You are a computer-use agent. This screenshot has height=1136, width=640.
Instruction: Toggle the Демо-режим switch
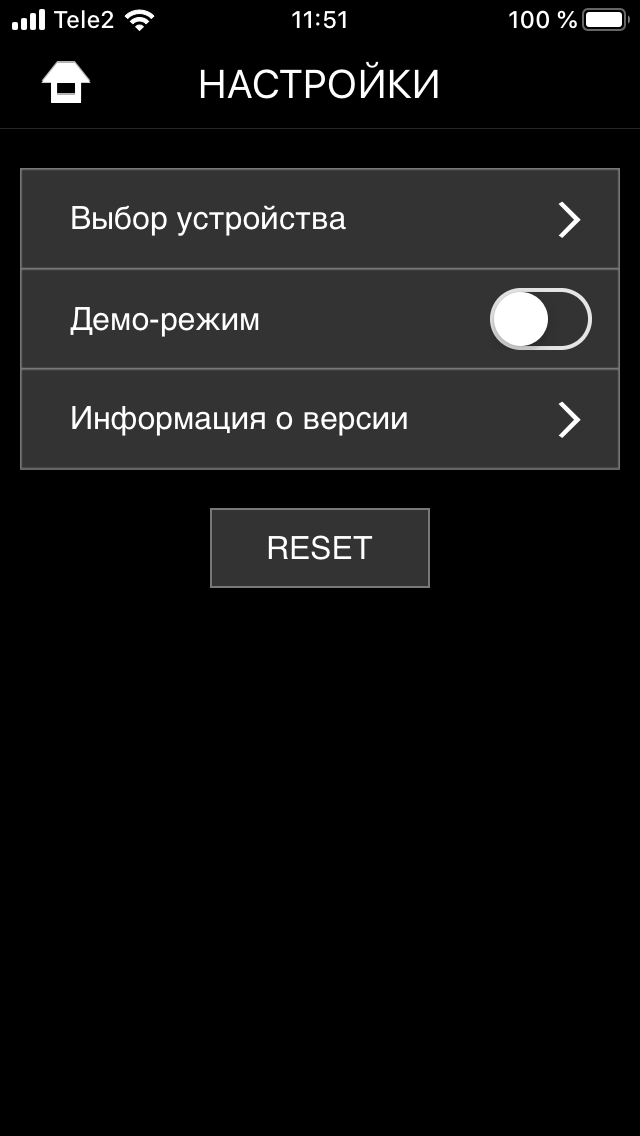[x=540, y=319]
